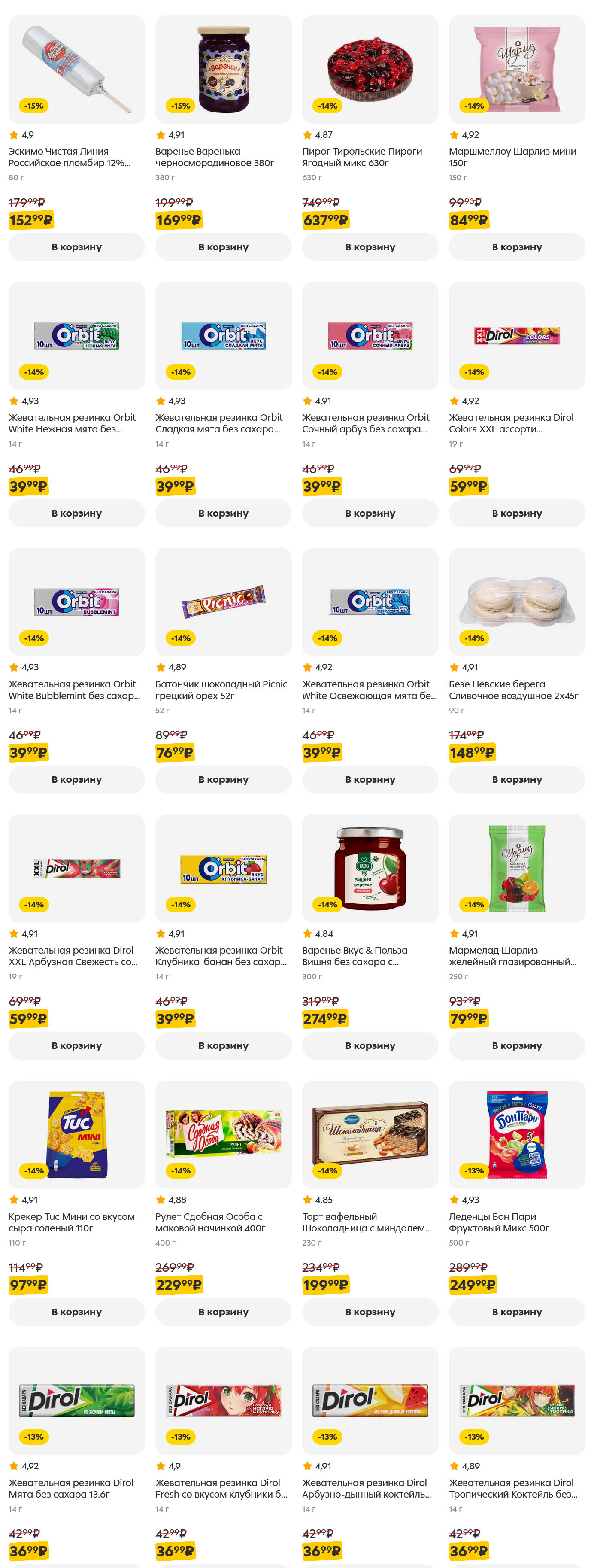Add Orbit Сладкая мята gum to cart
Viewport: 594px width, 1568px height.
[x=223, y=513]
